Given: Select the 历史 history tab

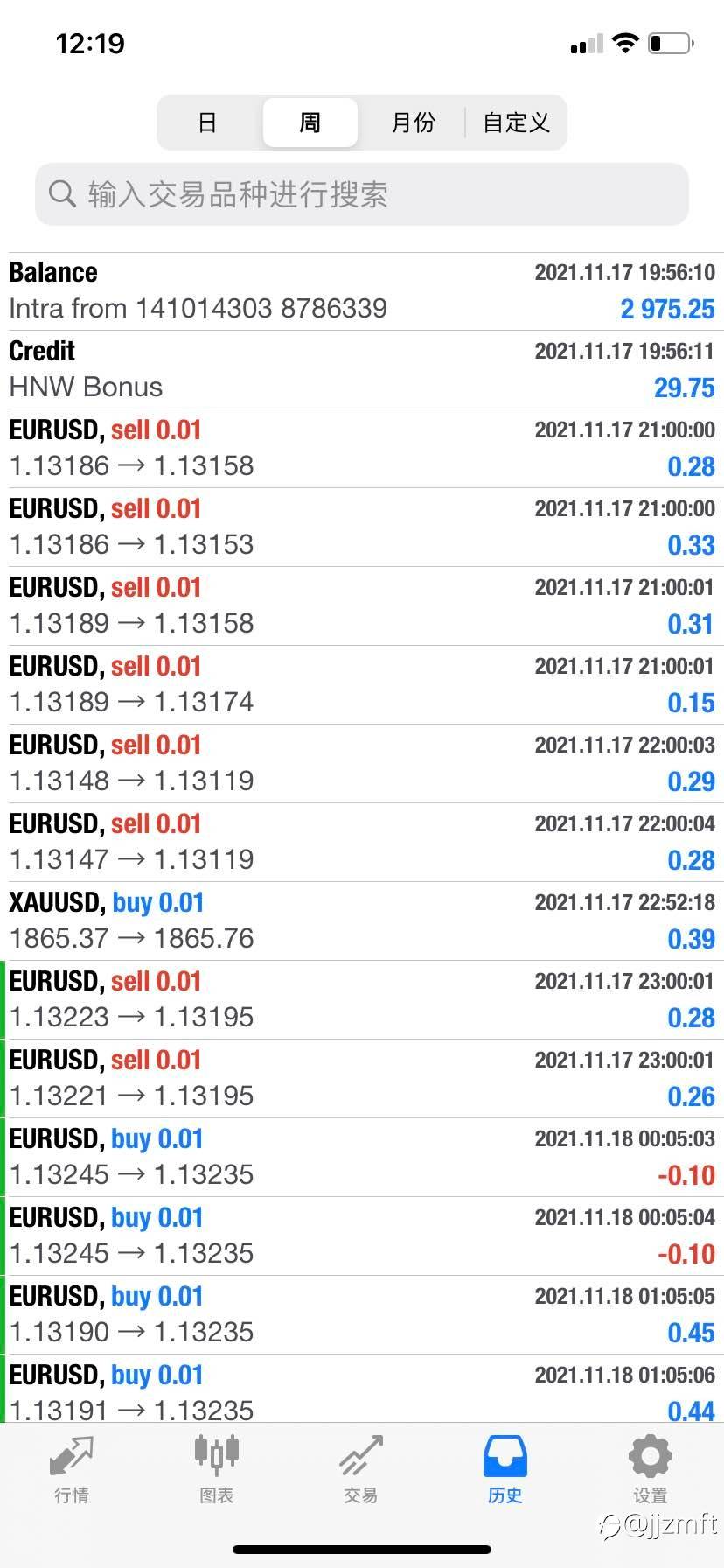Looking at the screenshot, I should (505, 1470).
